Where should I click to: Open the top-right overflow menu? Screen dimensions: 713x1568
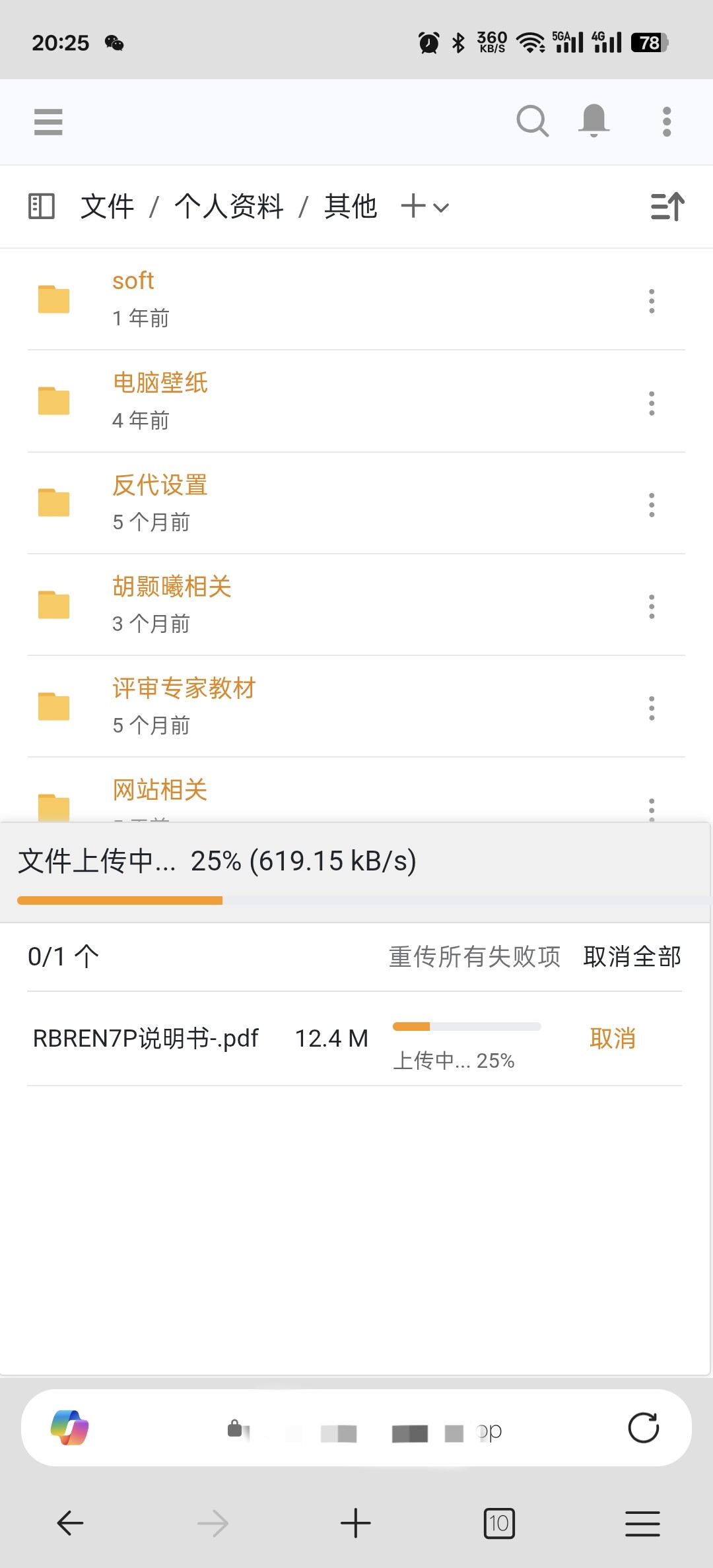667,122
